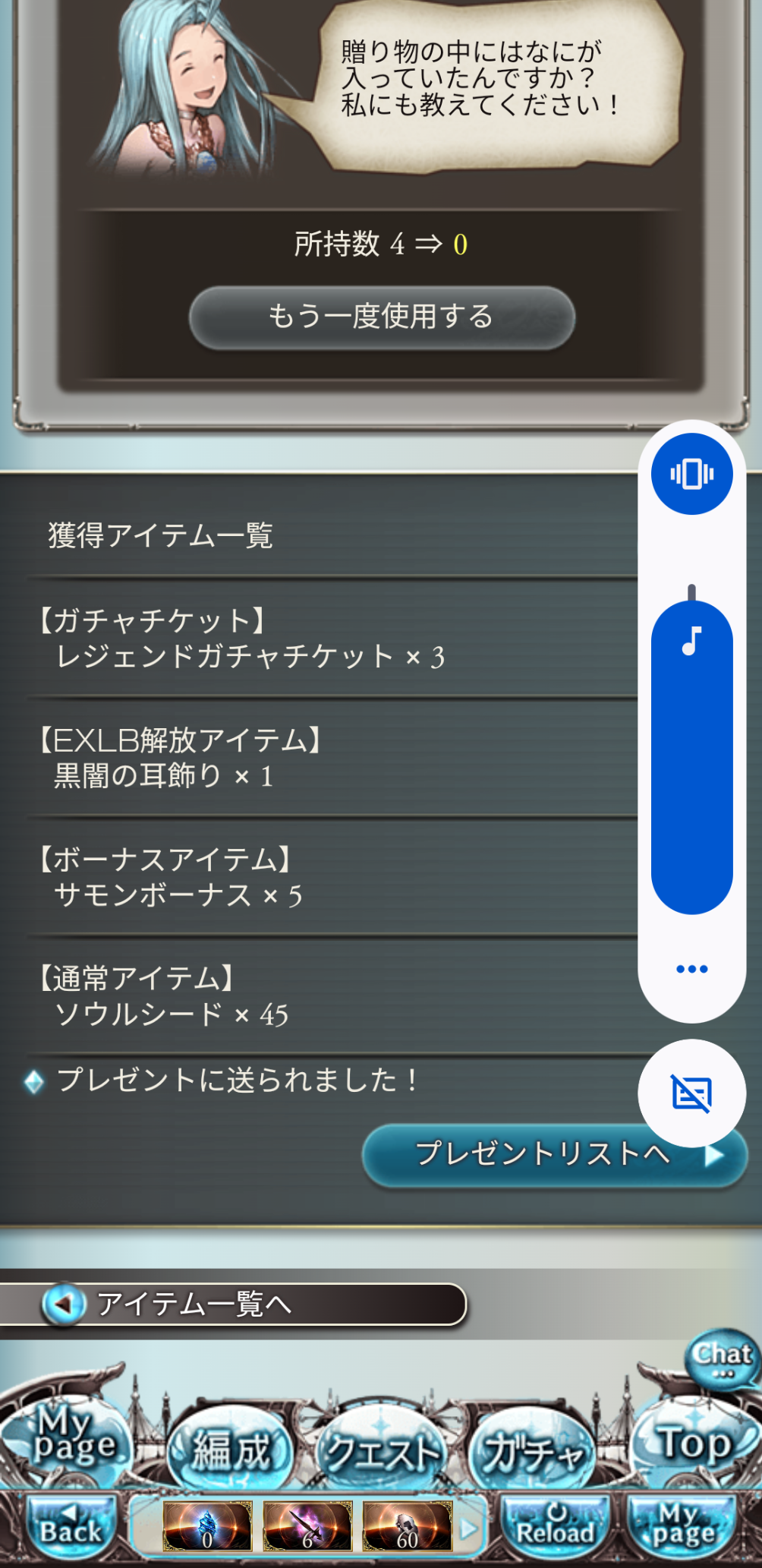Open the sword shortcut showing 6

(307, 1526)
